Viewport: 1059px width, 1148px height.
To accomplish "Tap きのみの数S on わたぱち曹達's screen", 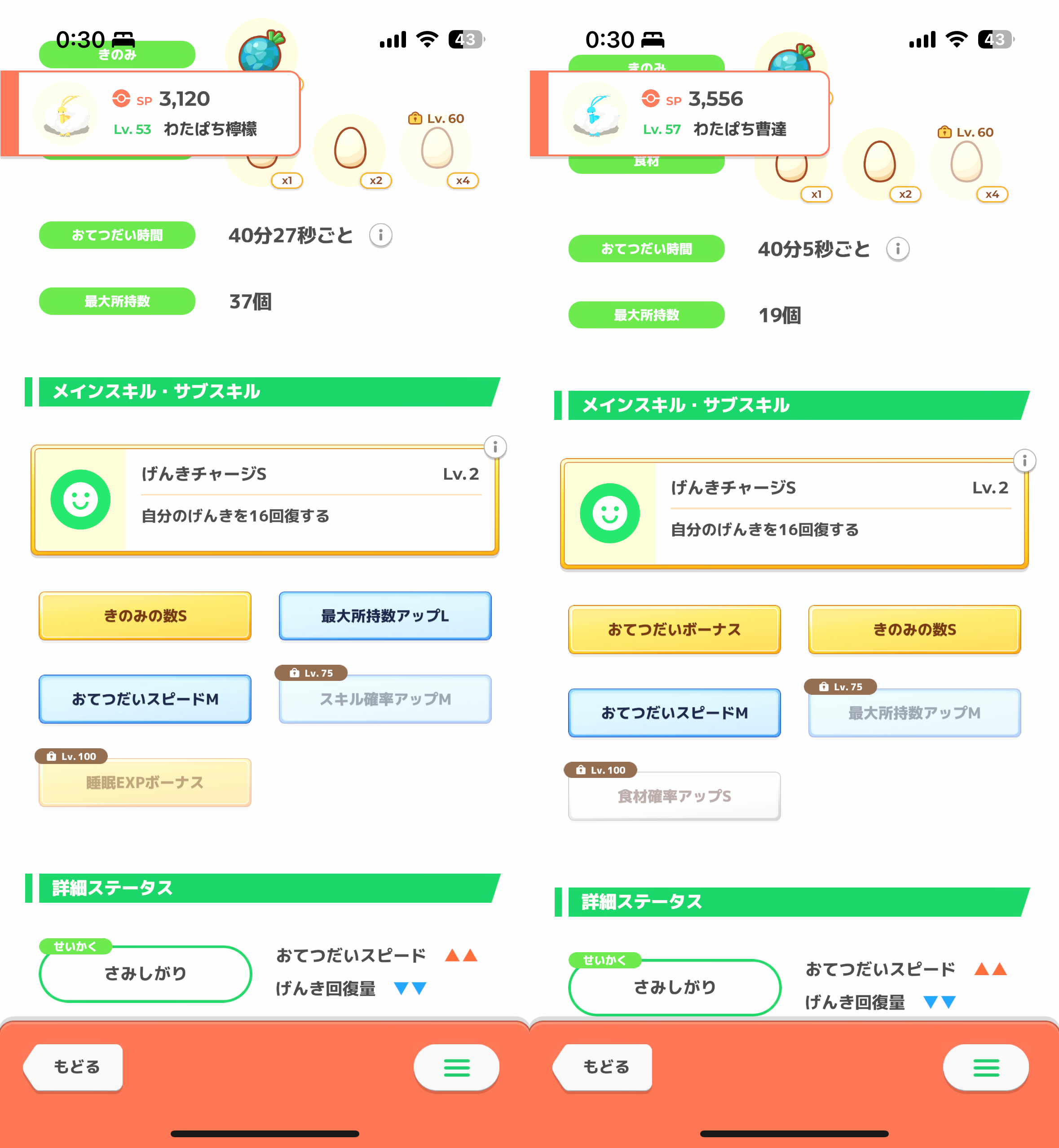I will (x=914, y=629).
